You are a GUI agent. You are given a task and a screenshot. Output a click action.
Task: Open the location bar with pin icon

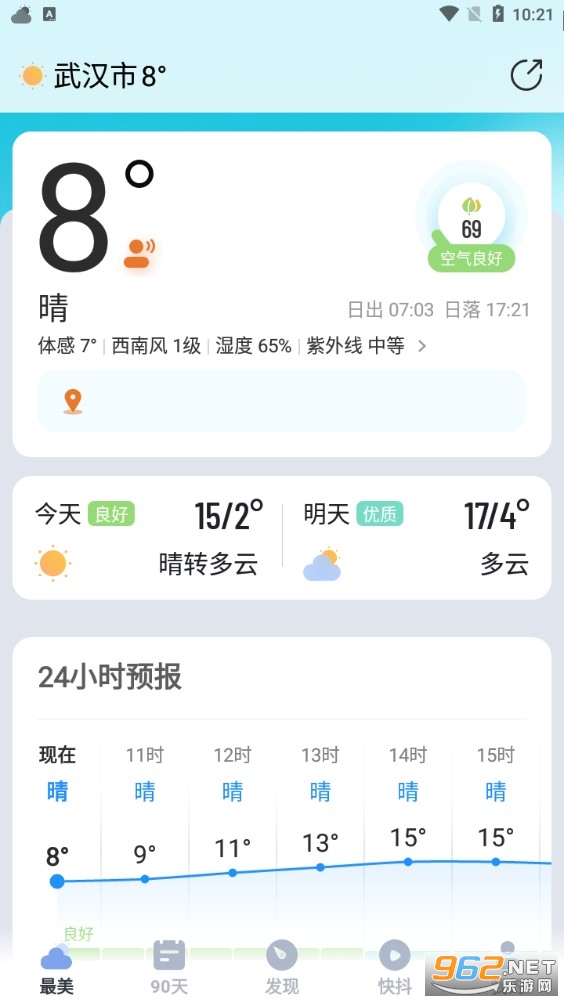coord(282,401)
